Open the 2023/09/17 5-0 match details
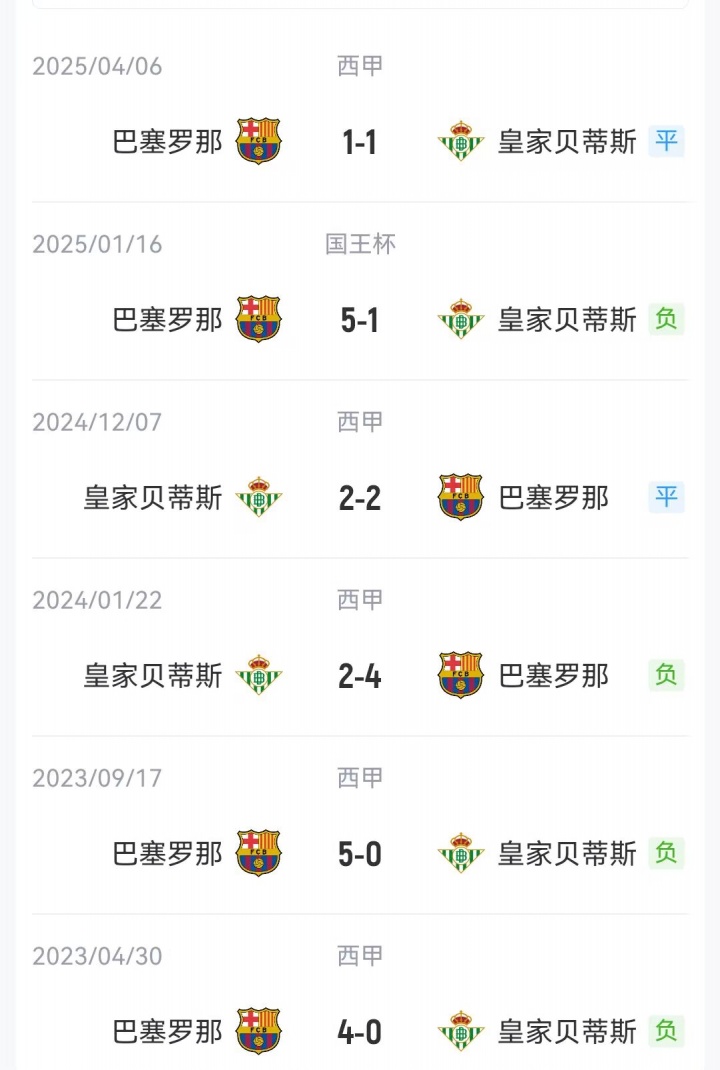This screenshot has width=720, height=1070. tap(360, 854)
